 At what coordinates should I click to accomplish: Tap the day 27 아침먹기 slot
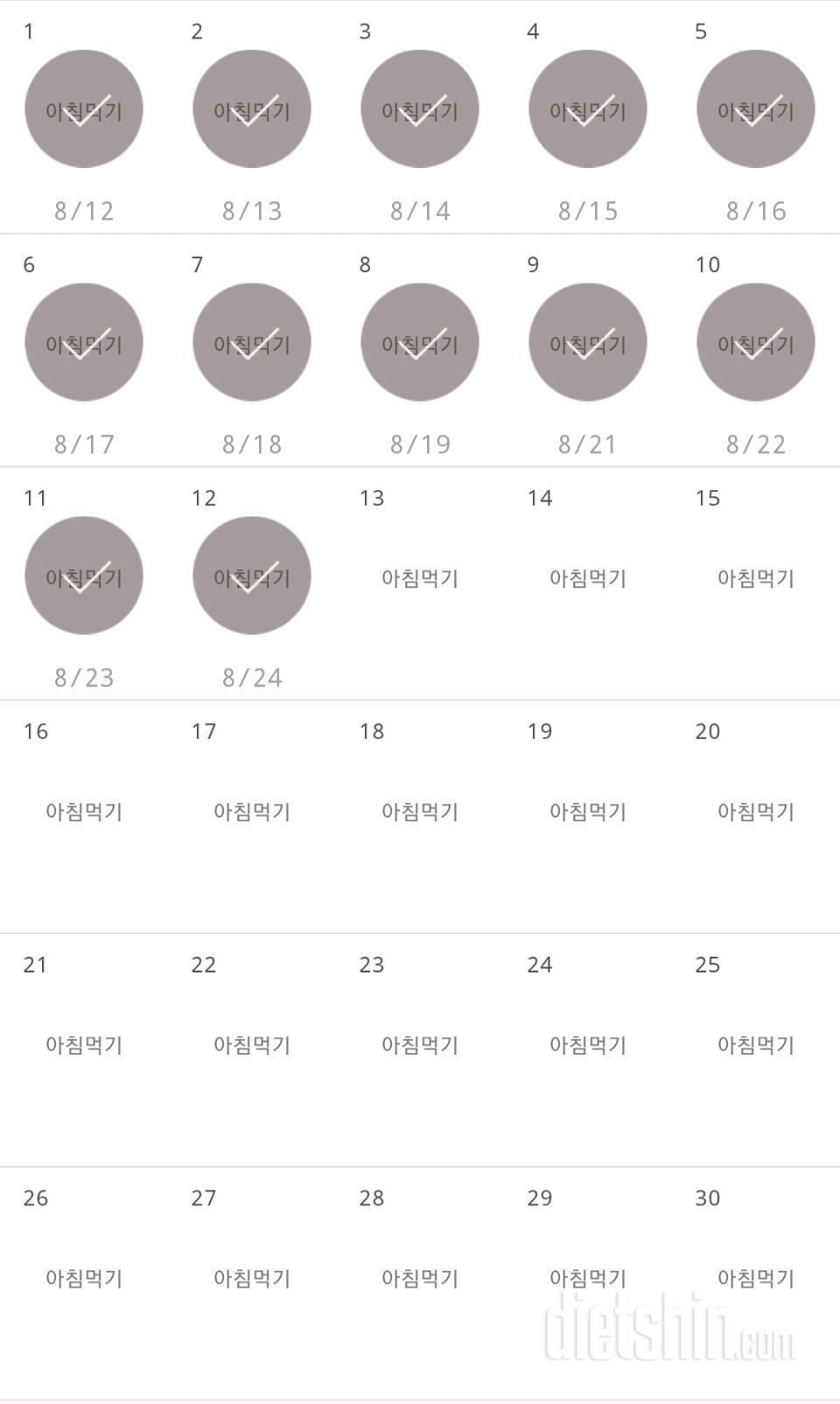point(252,1278)
